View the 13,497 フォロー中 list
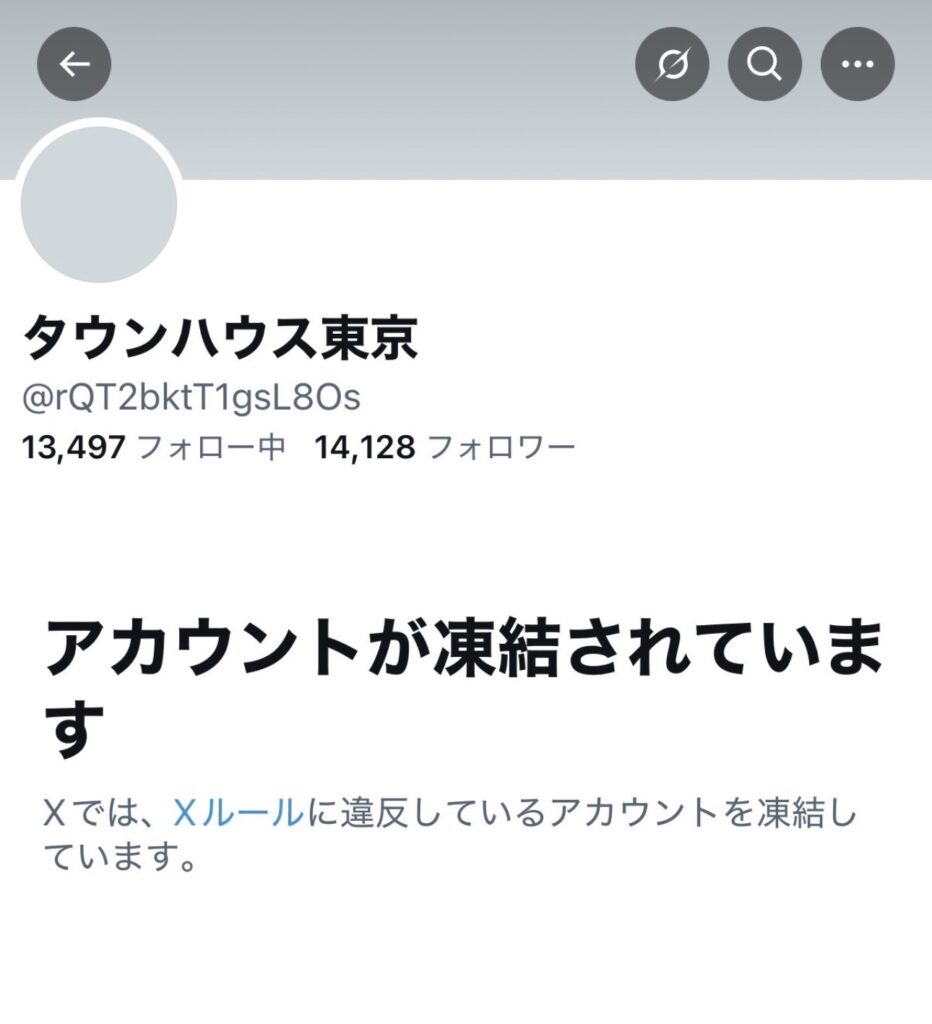Viewport: 932px width, 1024px height. click(154, 447)
